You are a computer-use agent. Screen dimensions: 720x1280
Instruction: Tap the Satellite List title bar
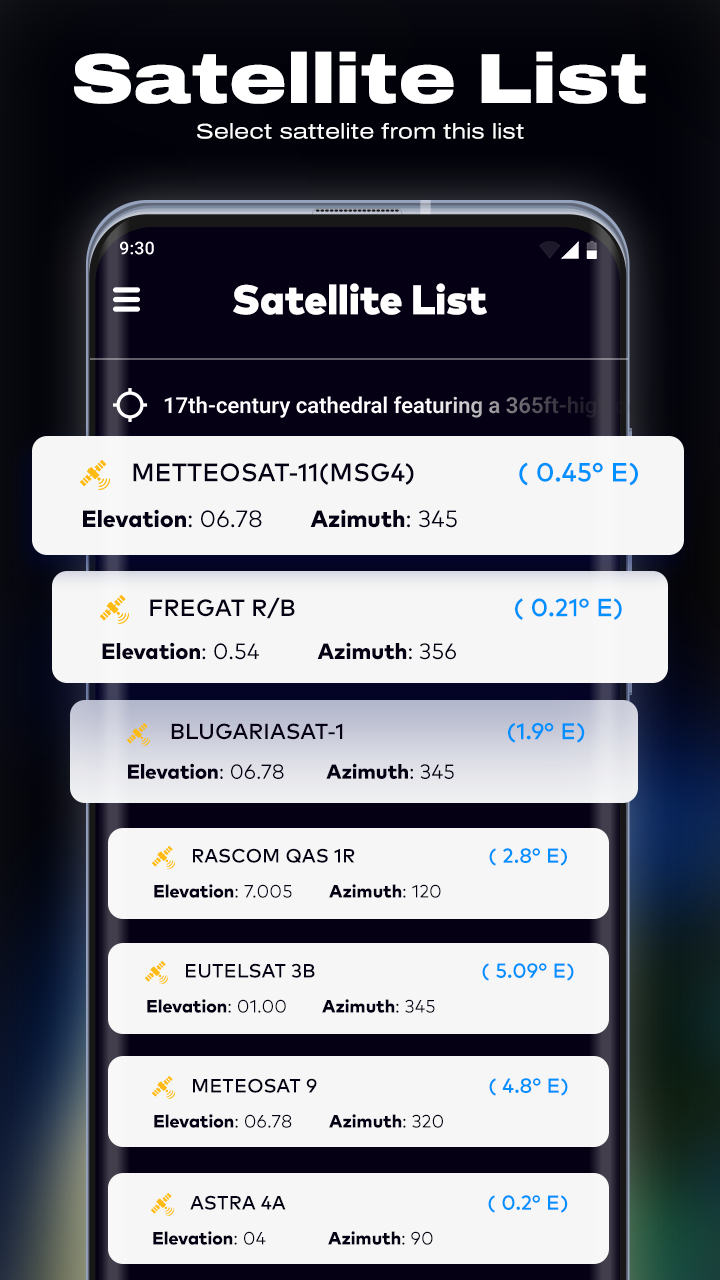tap(360, 300)
